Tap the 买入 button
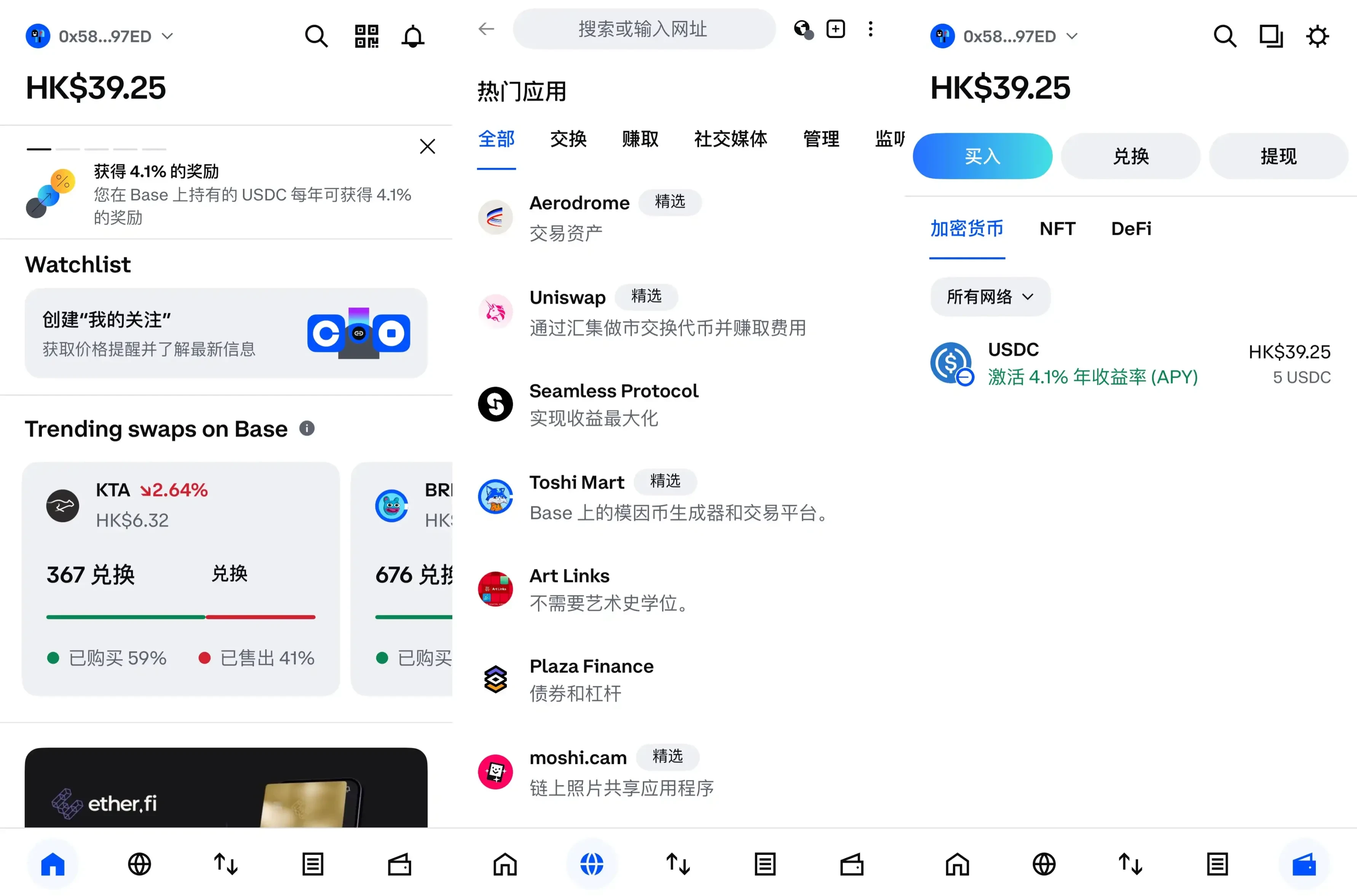This screenshot has width=1357, height=896. pos(982,156)
